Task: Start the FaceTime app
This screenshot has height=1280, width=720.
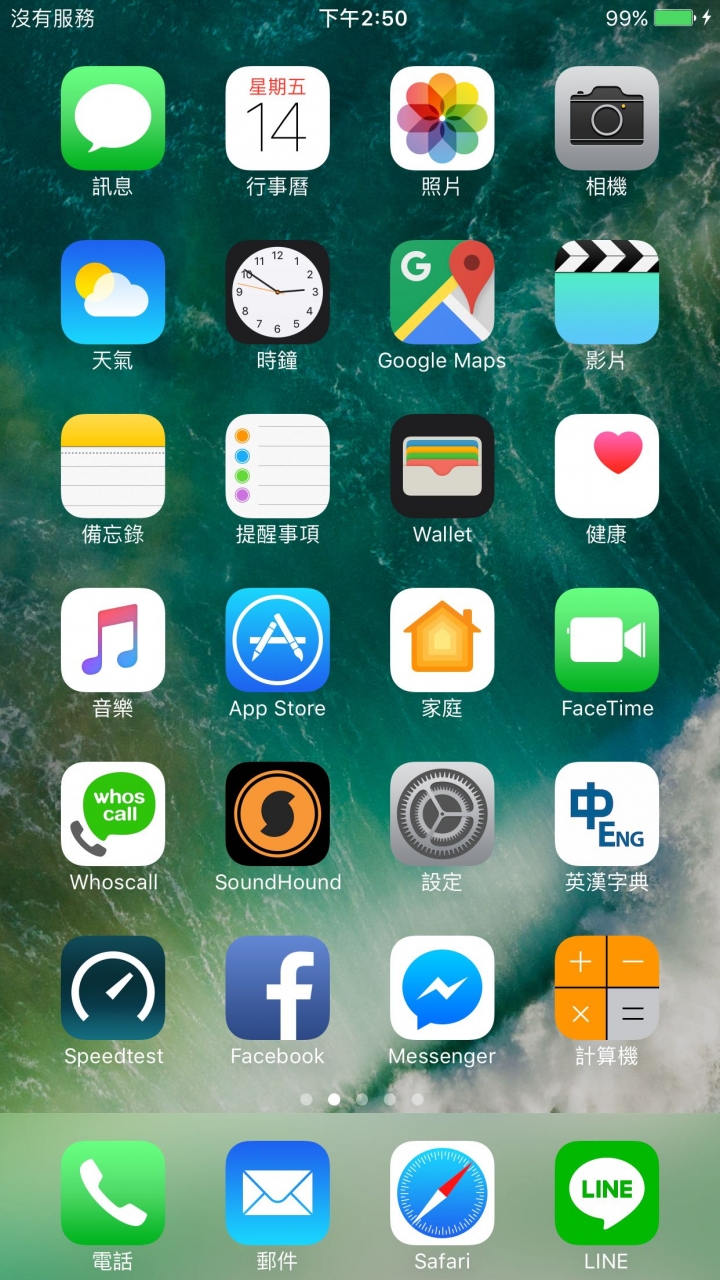Action: coord(606,640)
